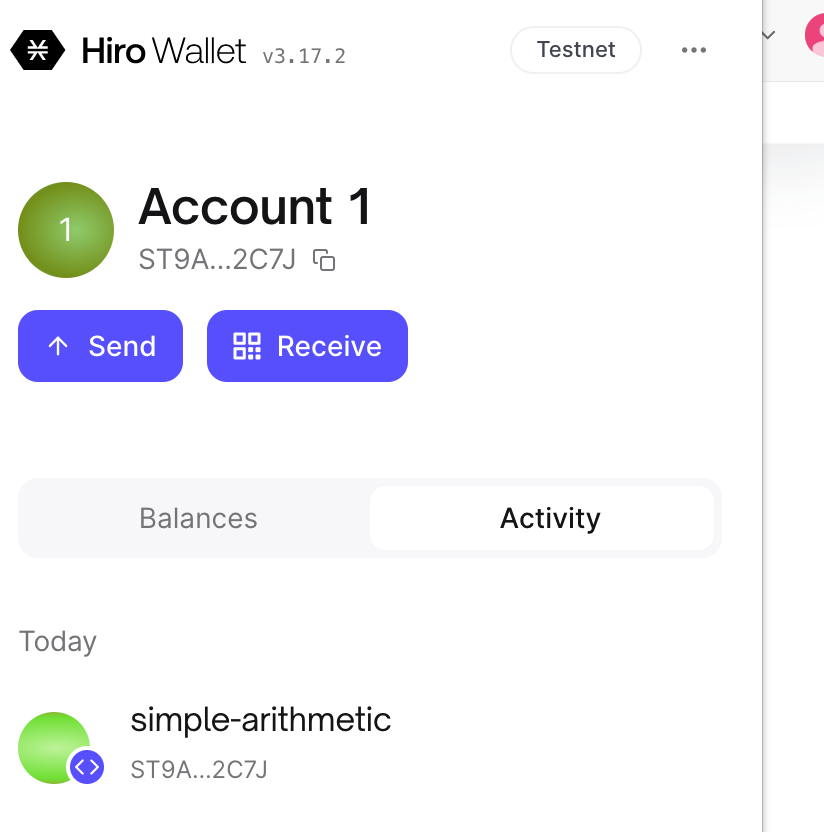Image resolution: width=824 pixels, height=832 pixels.
Task: Tap the Account 1 avatar
Action: point(66,230)
